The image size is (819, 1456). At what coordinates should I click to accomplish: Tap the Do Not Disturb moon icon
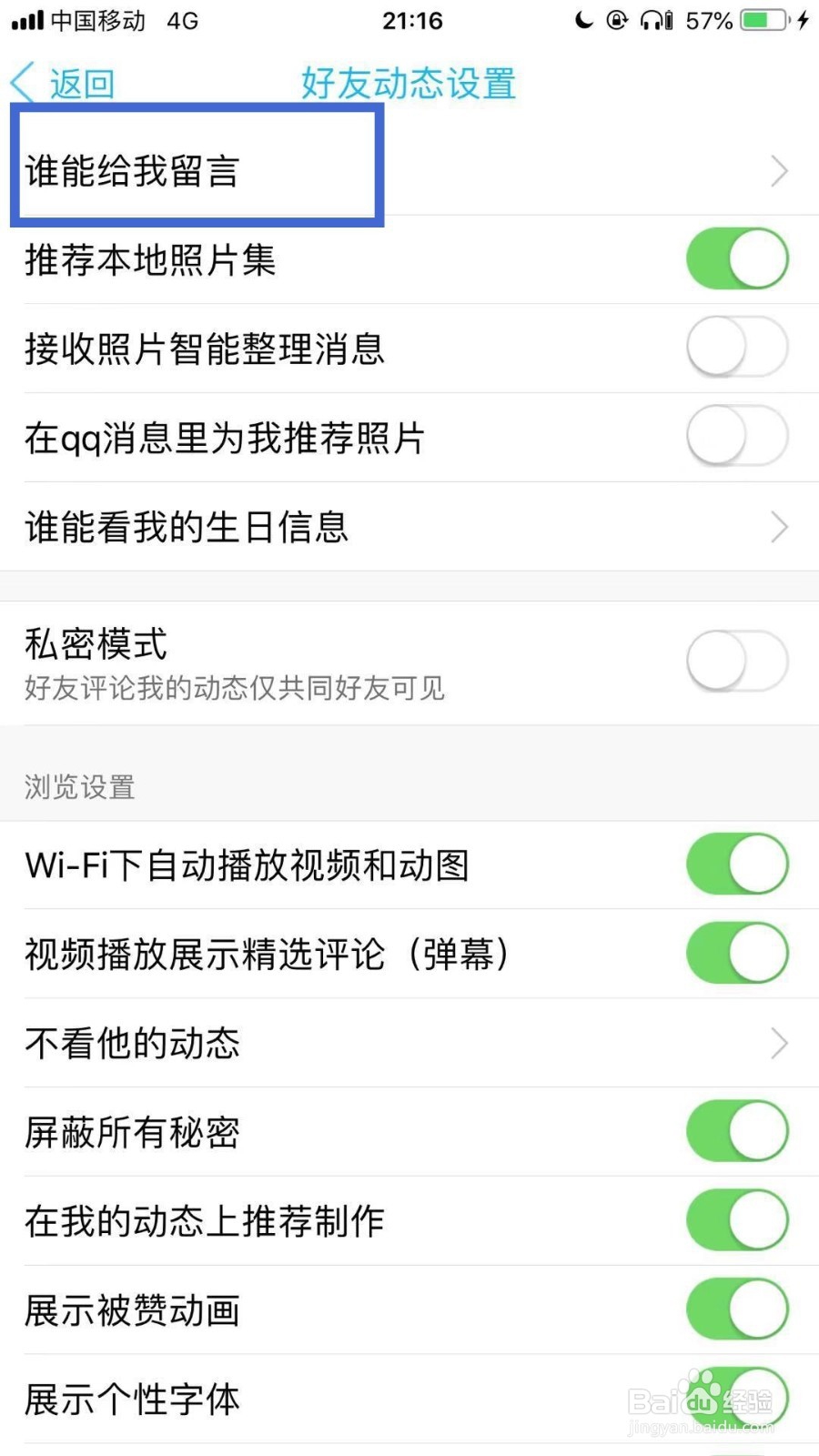click(x=582, y=20)
